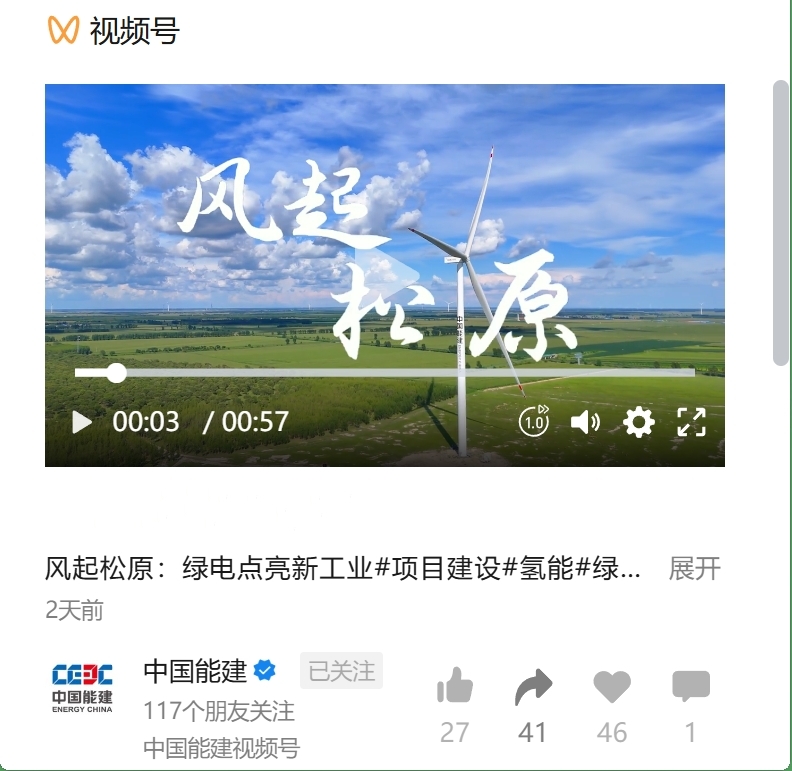Image resolution: width=792 pixels, height=771 pixels.
Task: Play the 风起松原 video
Action: (x=82, y=422)
